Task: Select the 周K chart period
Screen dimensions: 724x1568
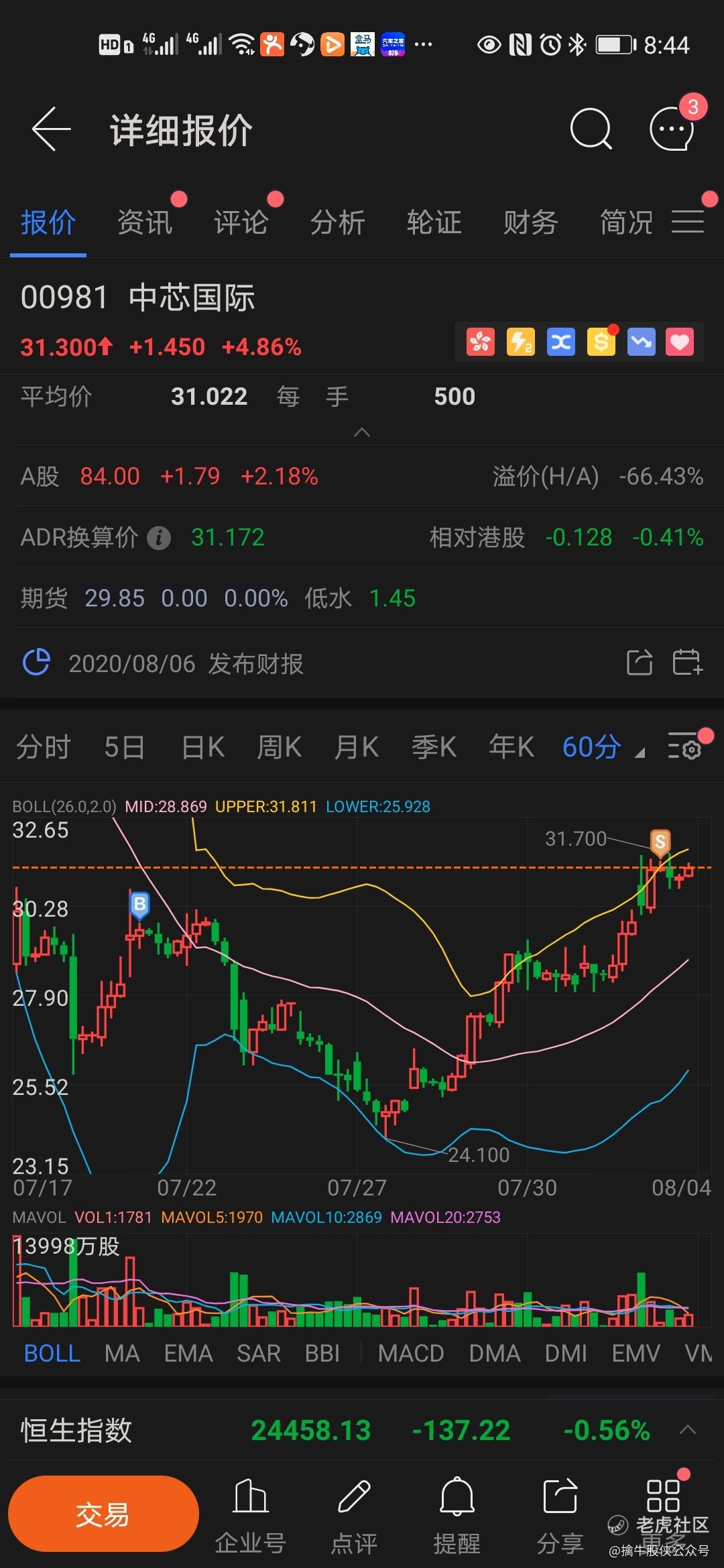Action: tap(280, 746)
